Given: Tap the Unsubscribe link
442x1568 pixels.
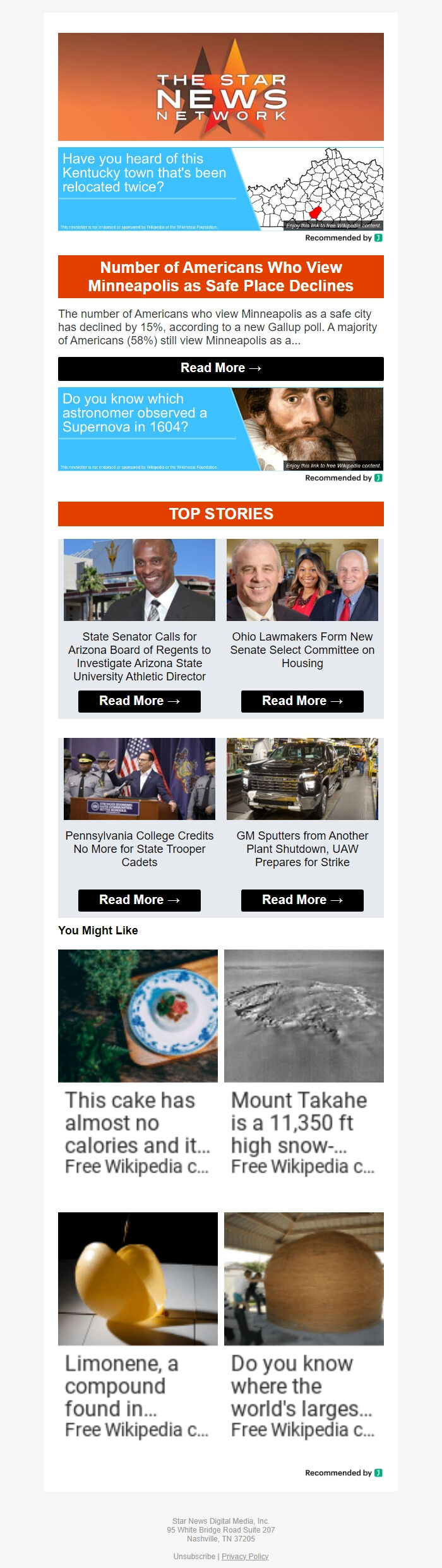Looking at the screenshot, I should click(194, 1557).
